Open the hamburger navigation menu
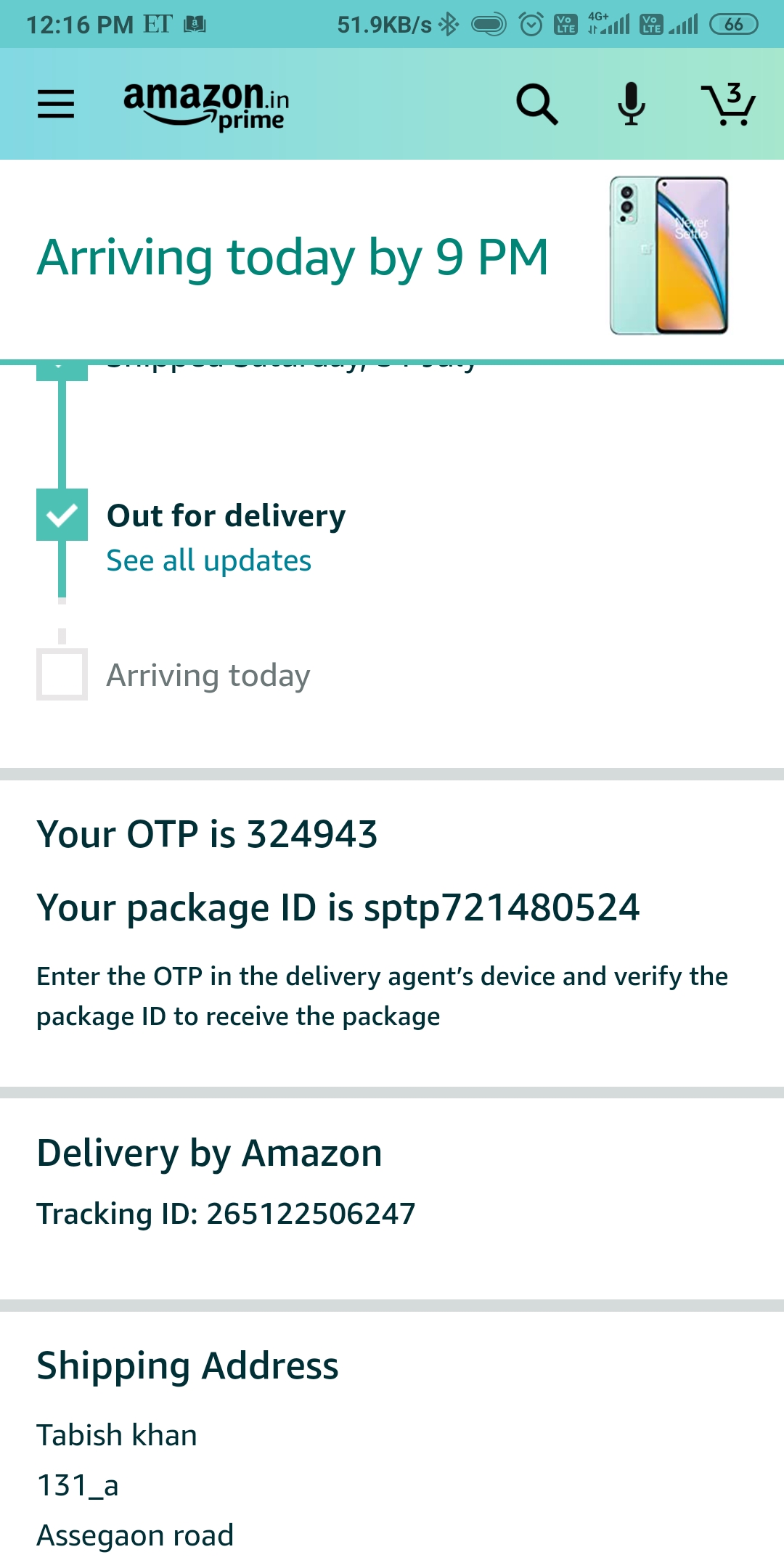Image resolution: width=784 pixels, height=1568 pixels. 56,104
